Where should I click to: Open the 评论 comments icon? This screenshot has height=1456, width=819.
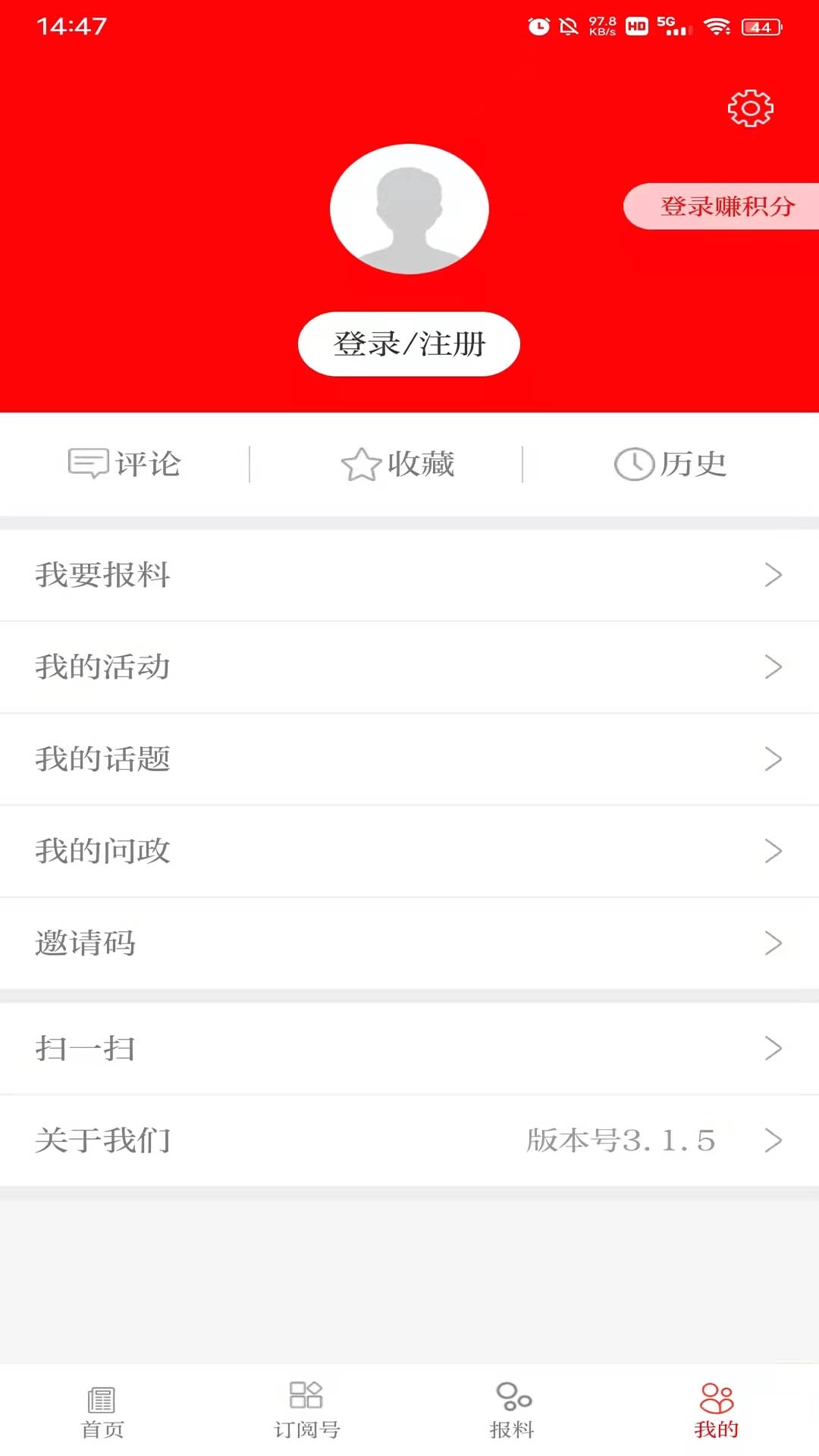89,464
